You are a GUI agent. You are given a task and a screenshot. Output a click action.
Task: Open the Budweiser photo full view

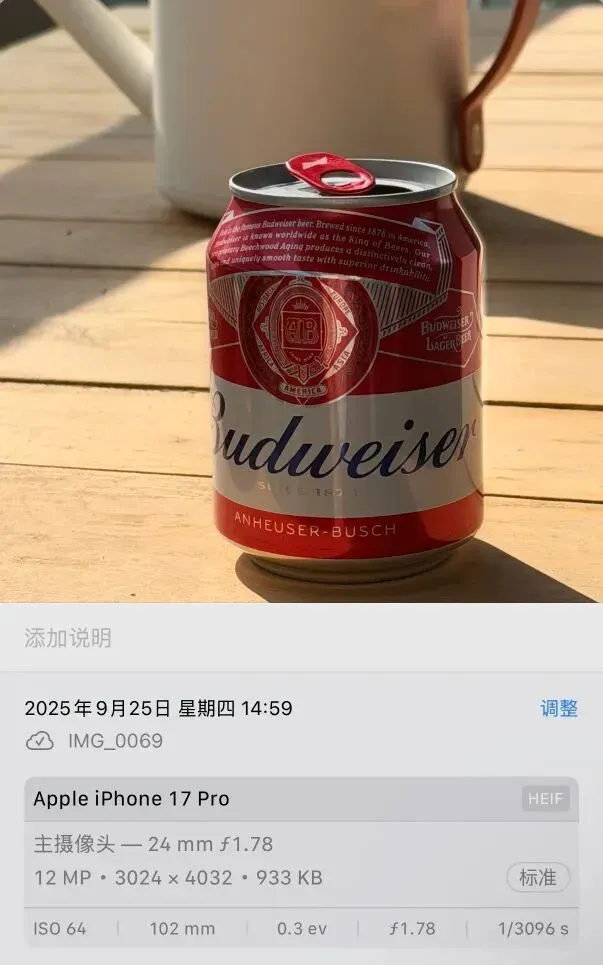click(301, 300)
